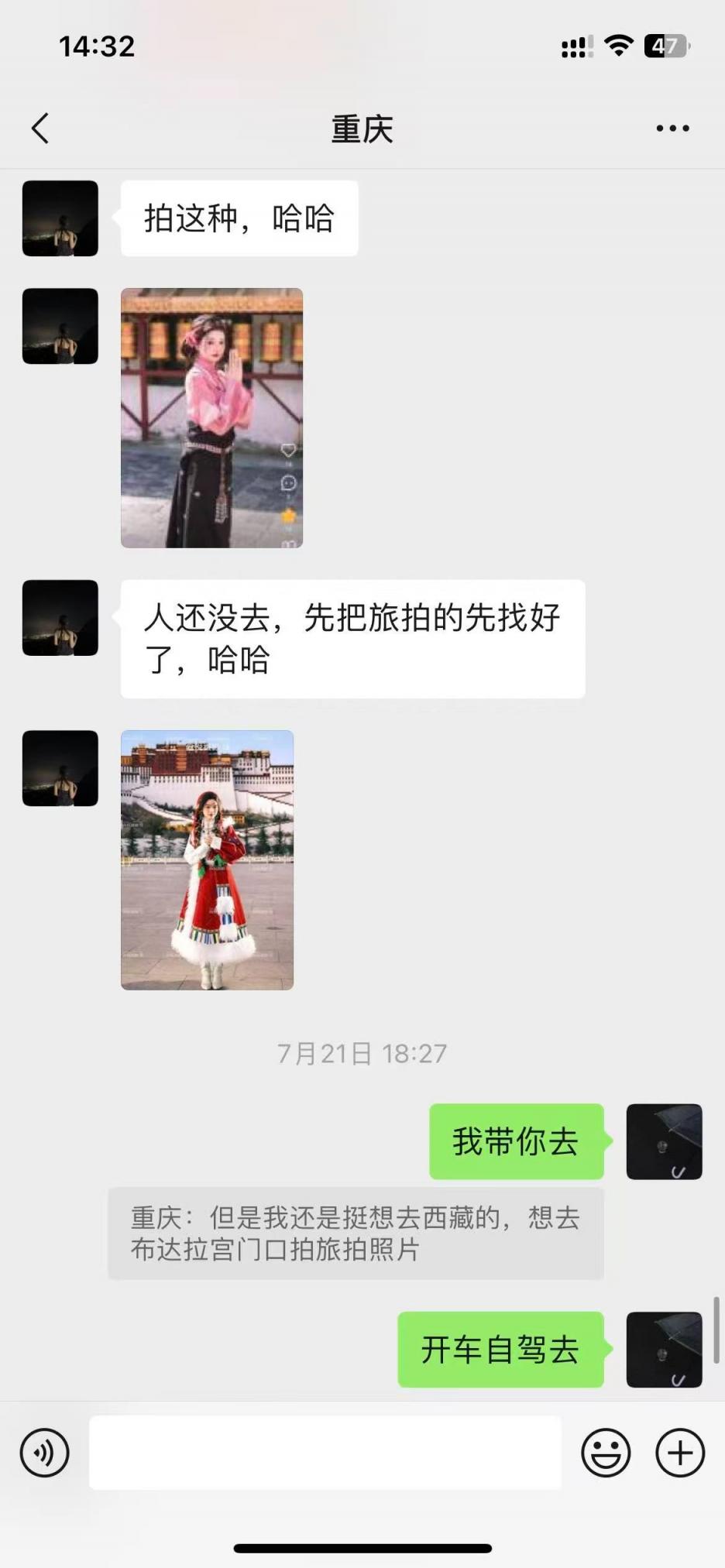This screenshot has width=725, height=1568.
Task: Open the Potala Palace red dress image
Action: coord(207,859)
